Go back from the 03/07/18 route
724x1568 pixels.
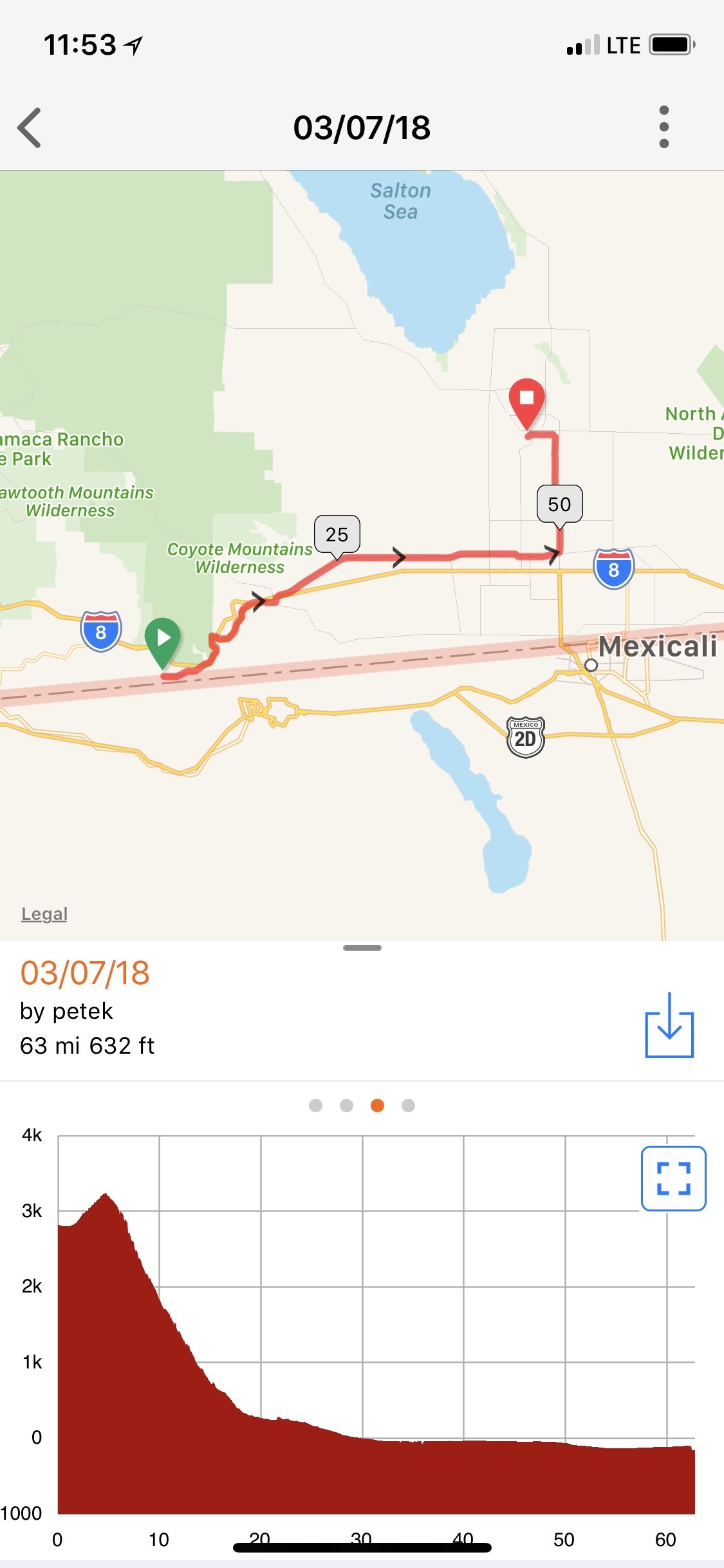30,127
